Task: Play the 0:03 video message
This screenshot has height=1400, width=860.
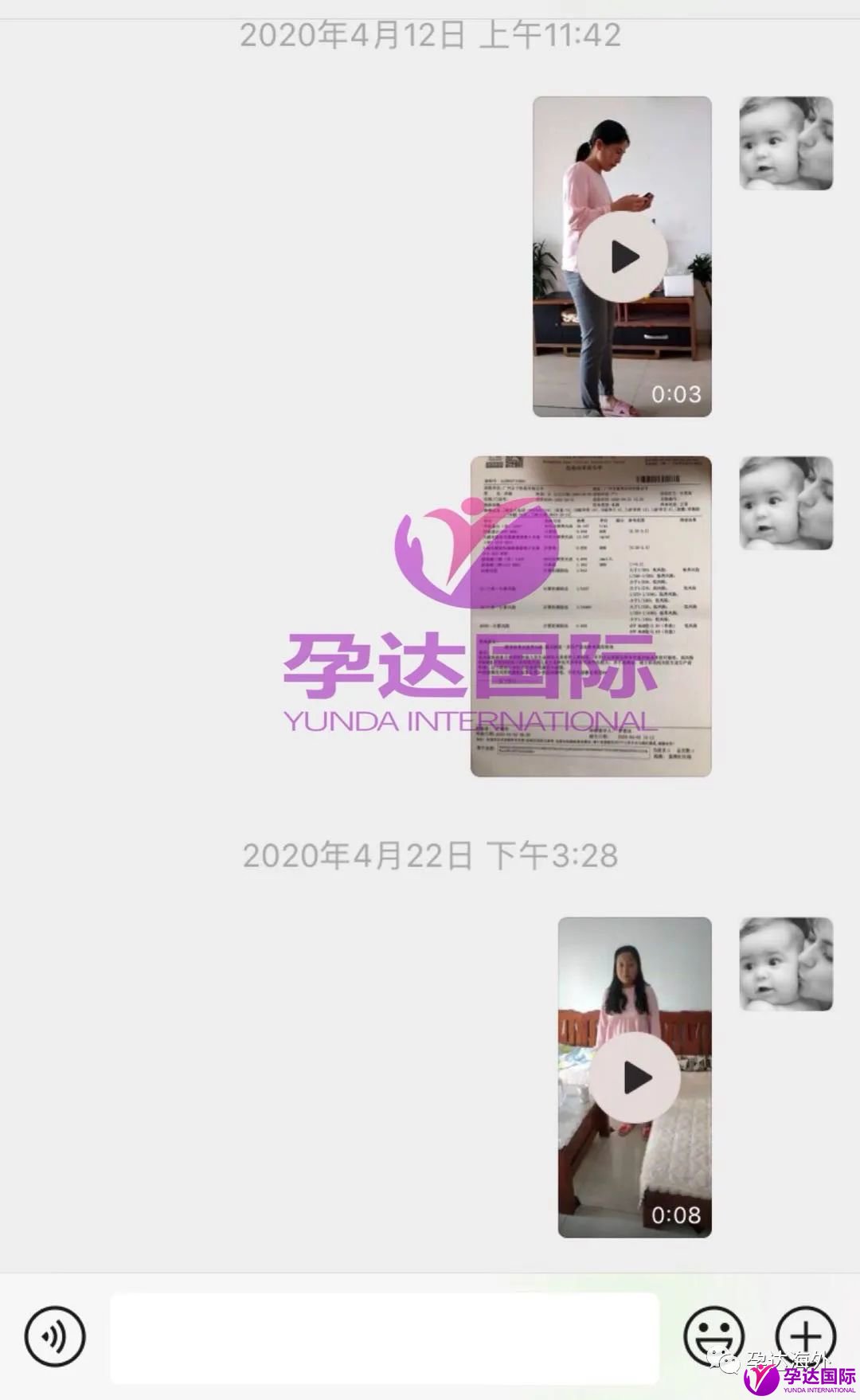Action: point(622,256)
